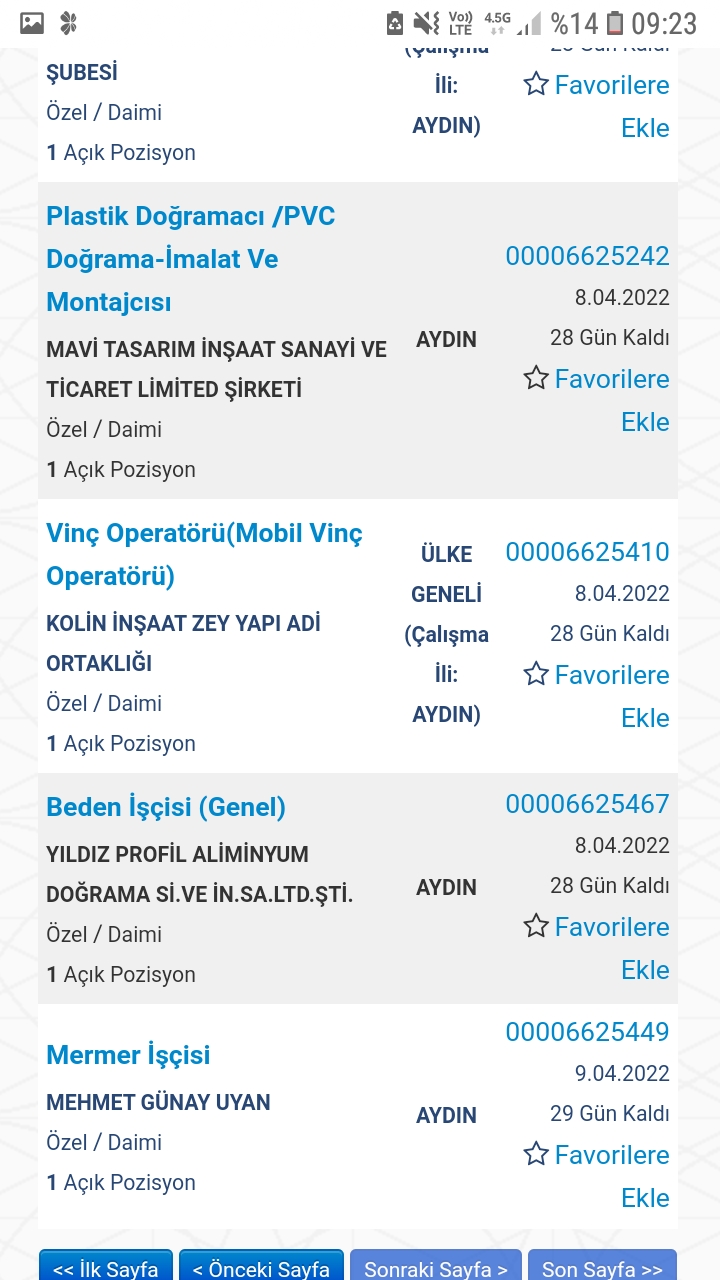Add the Mermer İşçisi job to favorites

[x=597, y=1176]
